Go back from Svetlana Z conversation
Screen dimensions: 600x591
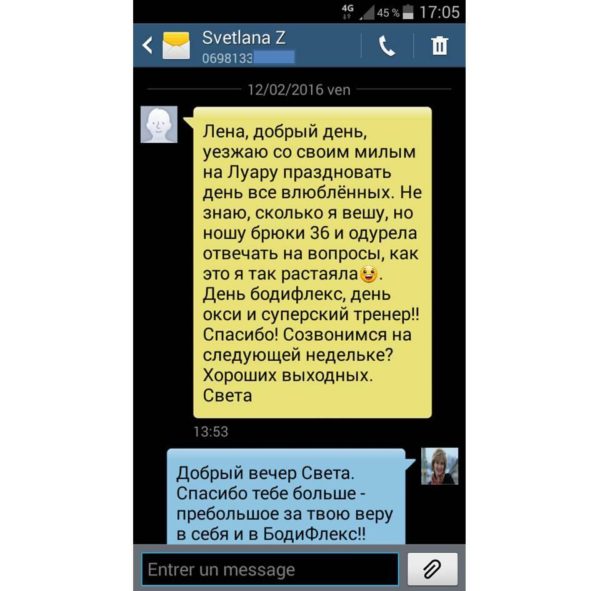click(149, 46)
